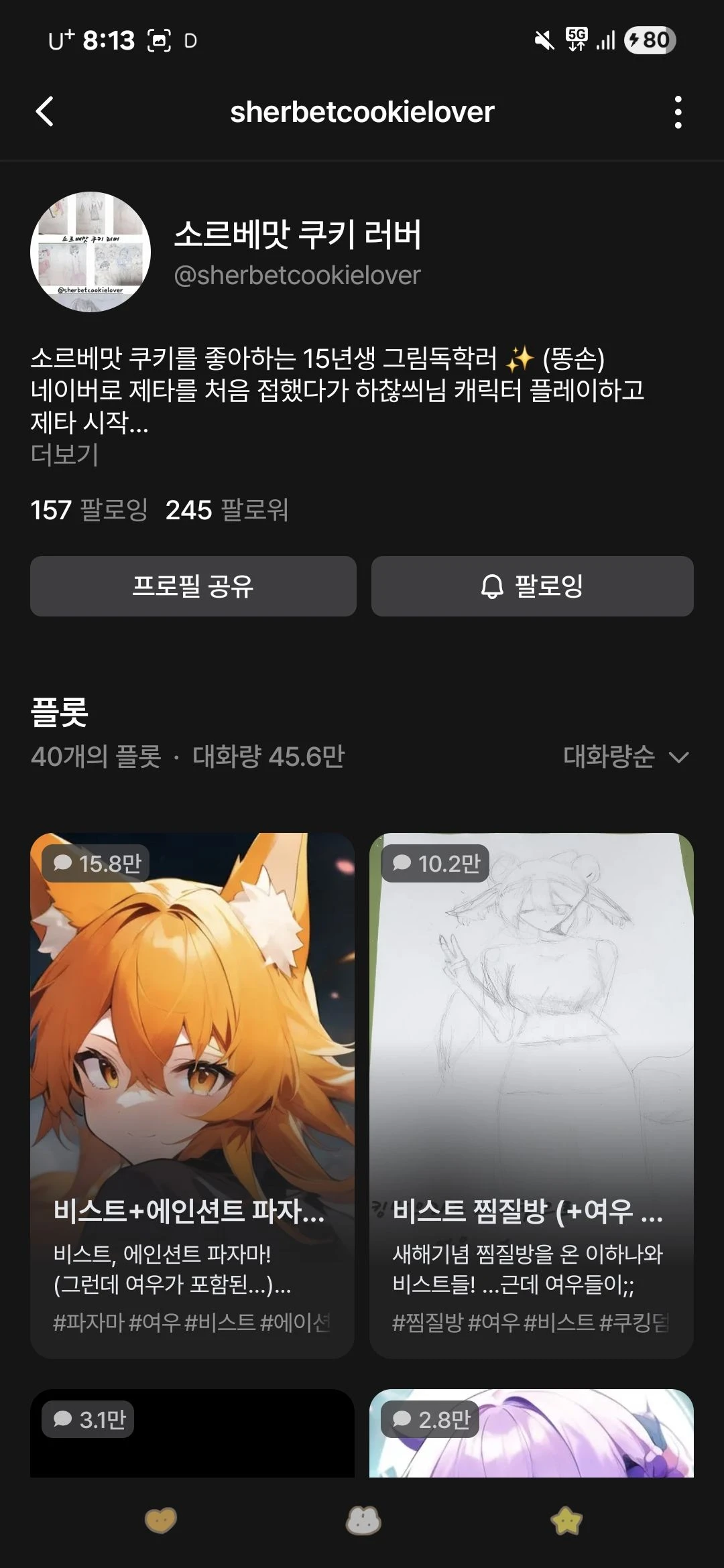Viewport: 724px width, 1568px height.
Task: Open the profile picture of 소르베맛 쿠키 러버
Action: point(90,252)
